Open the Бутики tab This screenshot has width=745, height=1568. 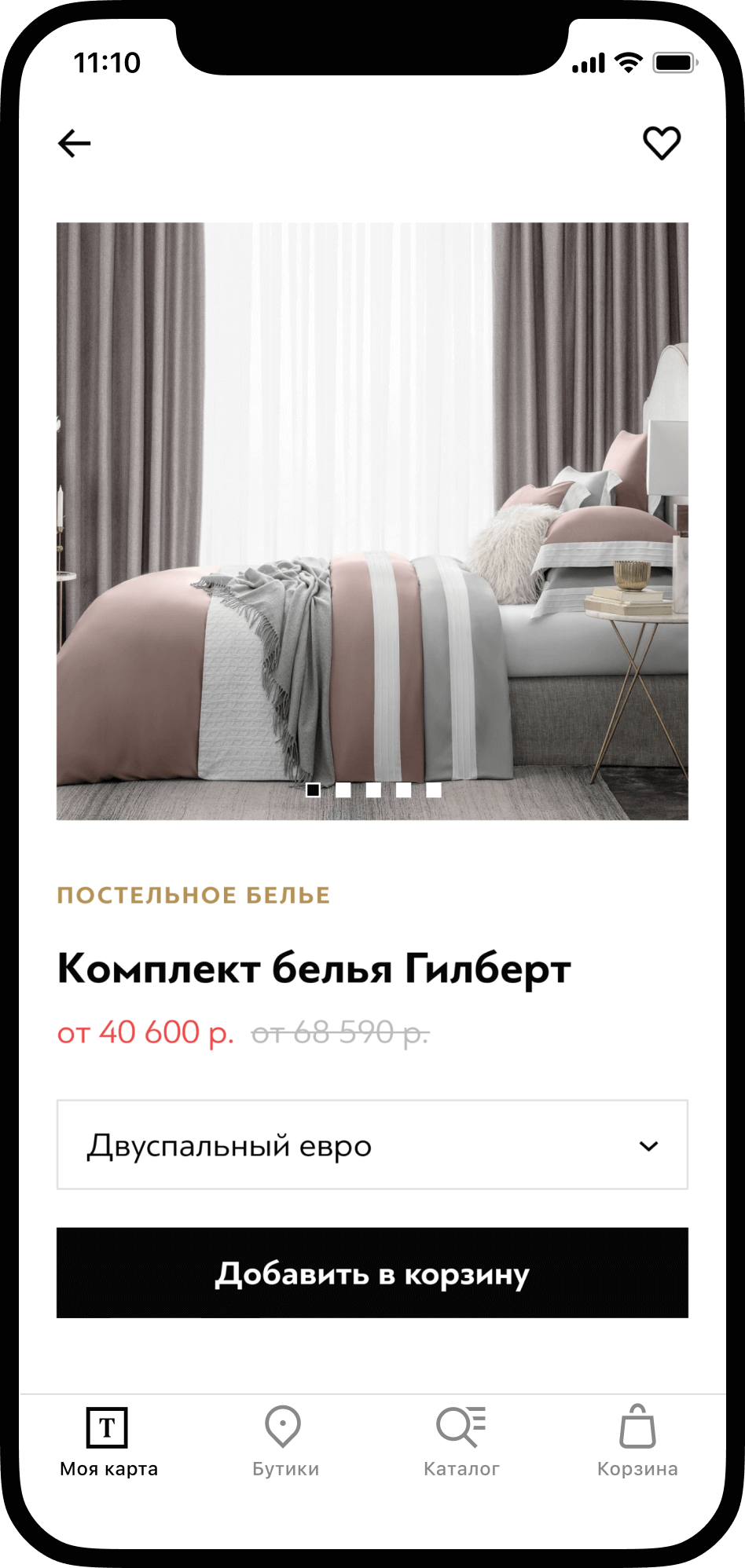tap(284, 1442)
